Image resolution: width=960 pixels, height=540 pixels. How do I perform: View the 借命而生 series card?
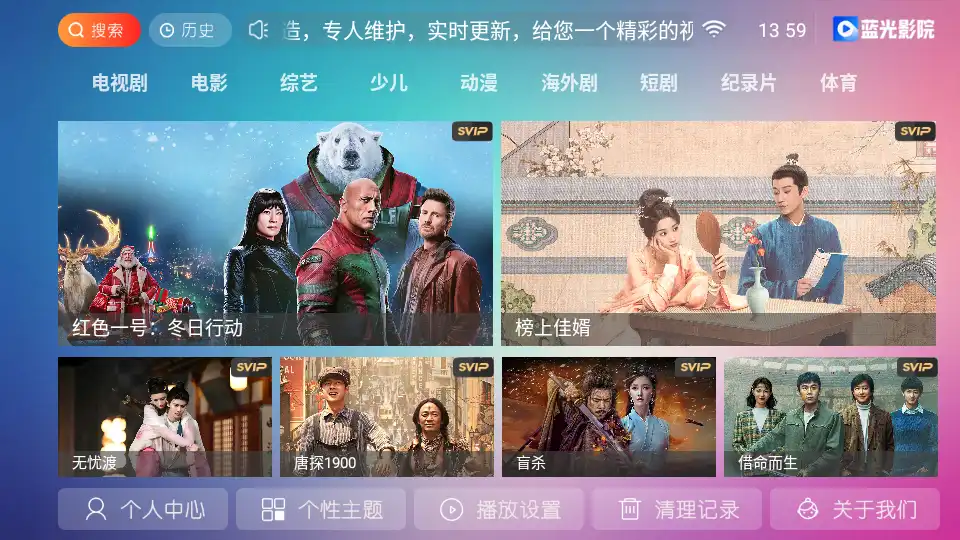[x=830, y=416]
